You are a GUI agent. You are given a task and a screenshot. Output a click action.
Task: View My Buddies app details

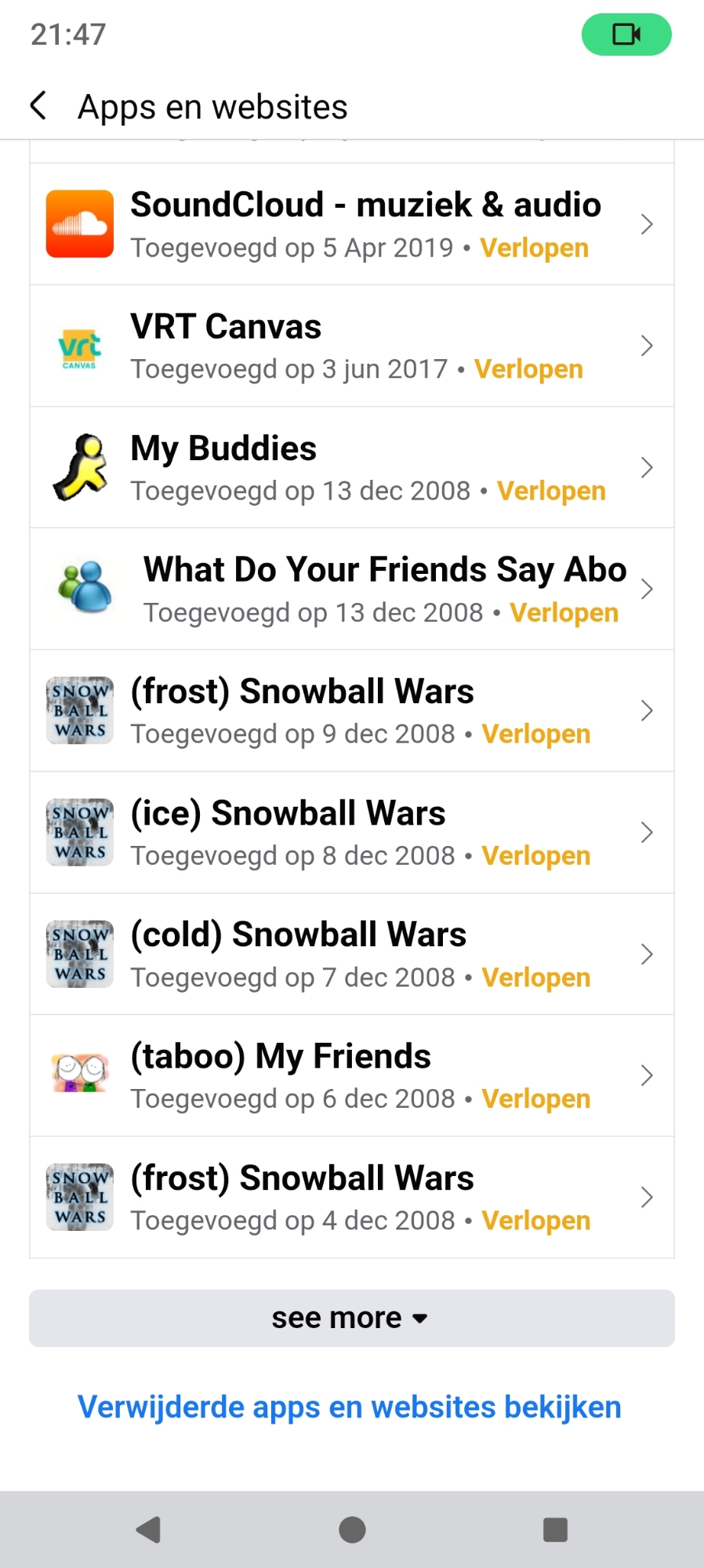point(351,467)
